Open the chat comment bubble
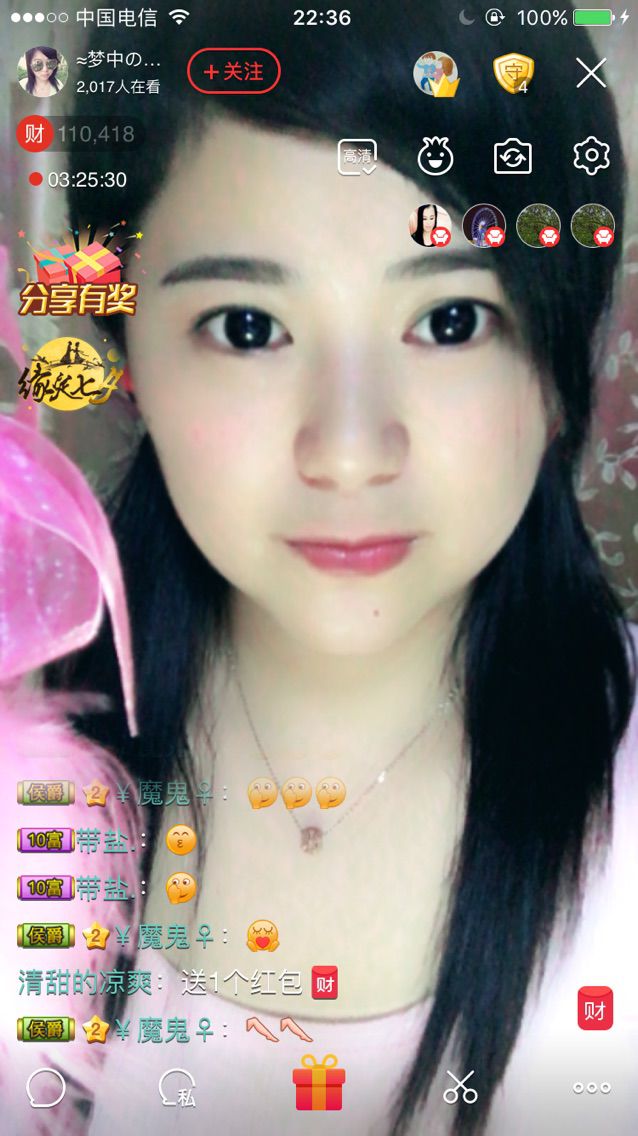 click(x=46, y=1088)
